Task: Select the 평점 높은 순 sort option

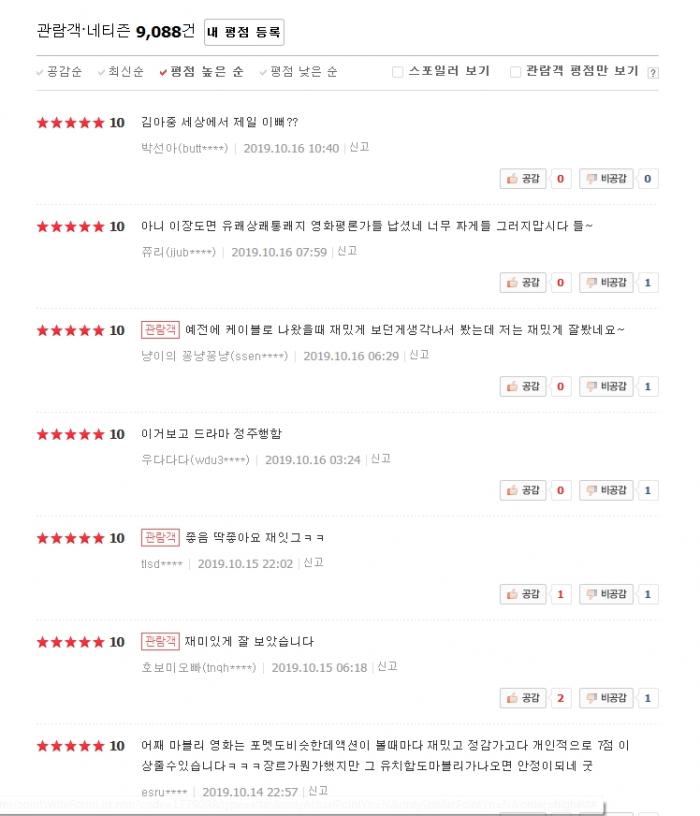Action: coord(206,72)
